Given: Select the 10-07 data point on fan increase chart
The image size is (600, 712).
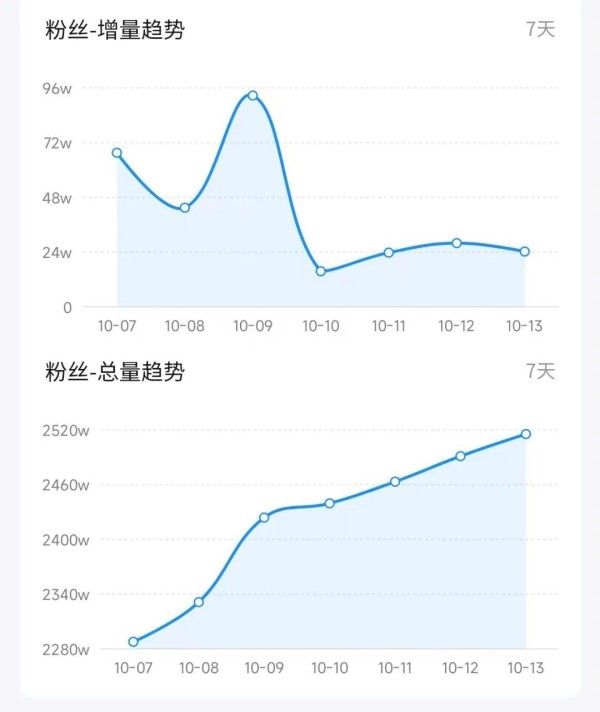Looking at the screenshot, I should (117, 153).
